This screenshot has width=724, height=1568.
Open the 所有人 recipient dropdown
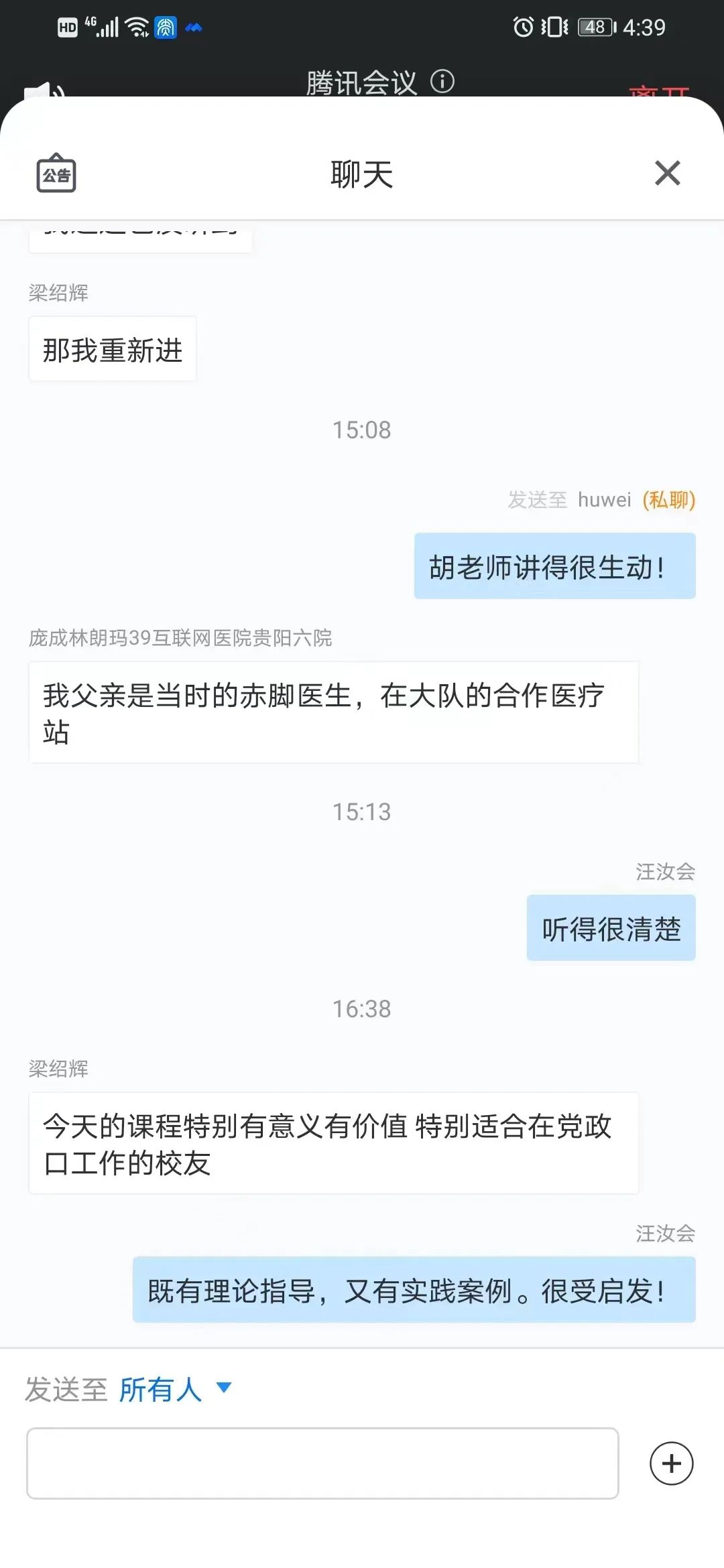174,1389
